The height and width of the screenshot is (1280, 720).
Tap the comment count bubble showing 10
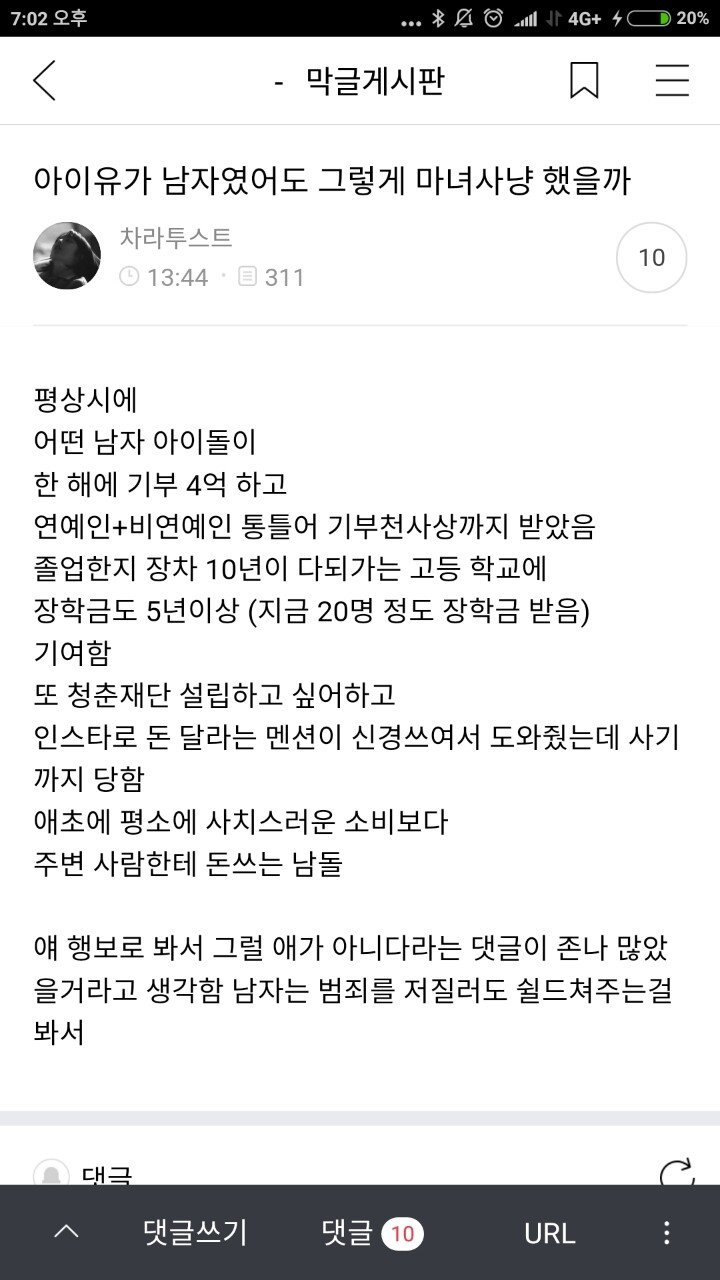point(651,258)
